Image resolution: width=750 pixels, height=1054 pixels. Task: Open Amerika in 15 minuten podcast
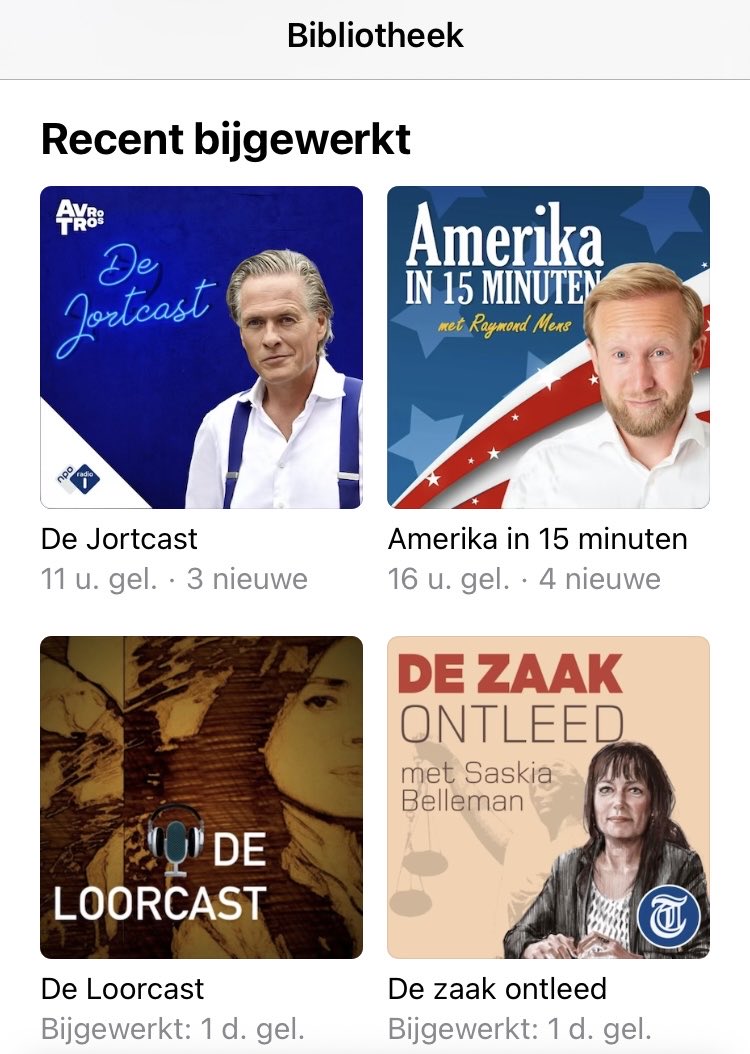548,347
